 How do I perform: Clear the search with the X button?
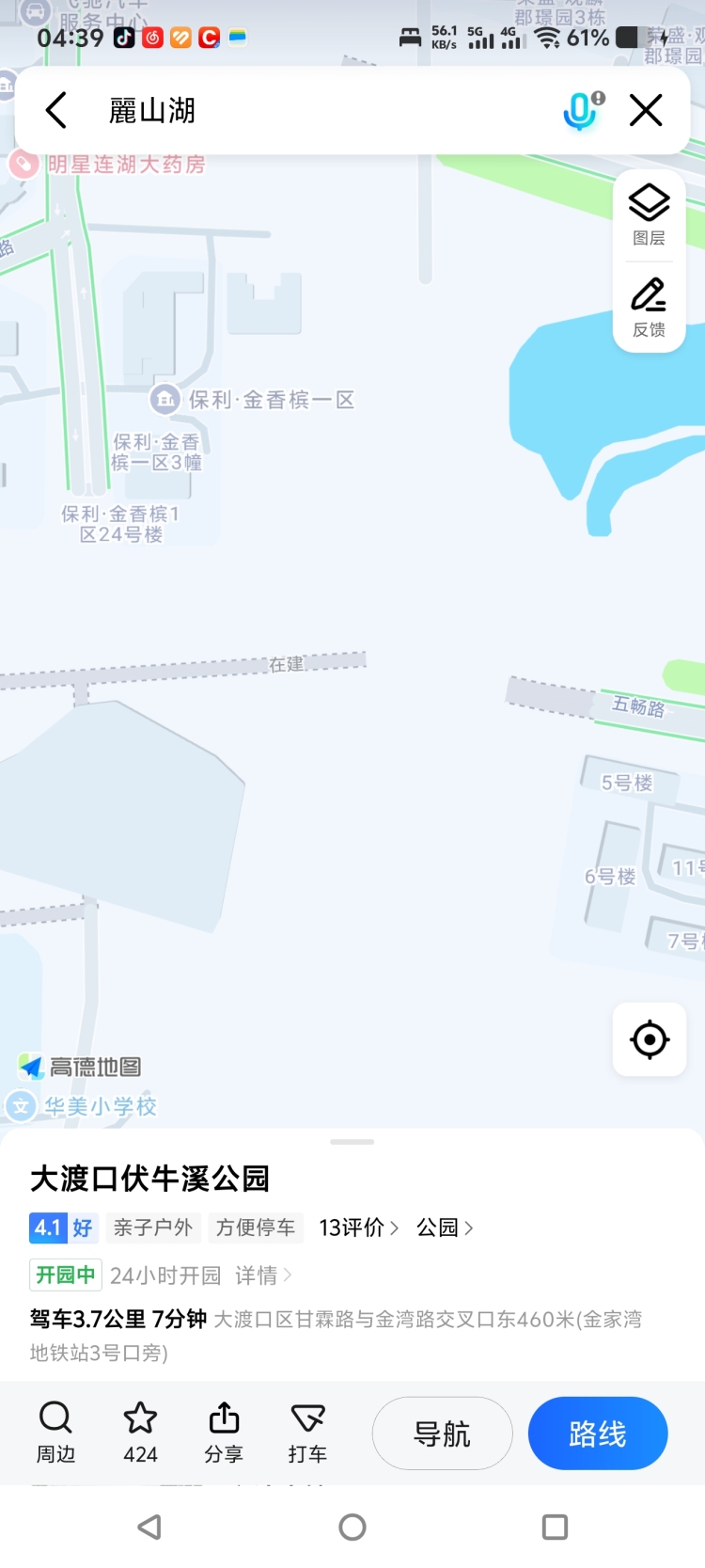coord(646,110)
